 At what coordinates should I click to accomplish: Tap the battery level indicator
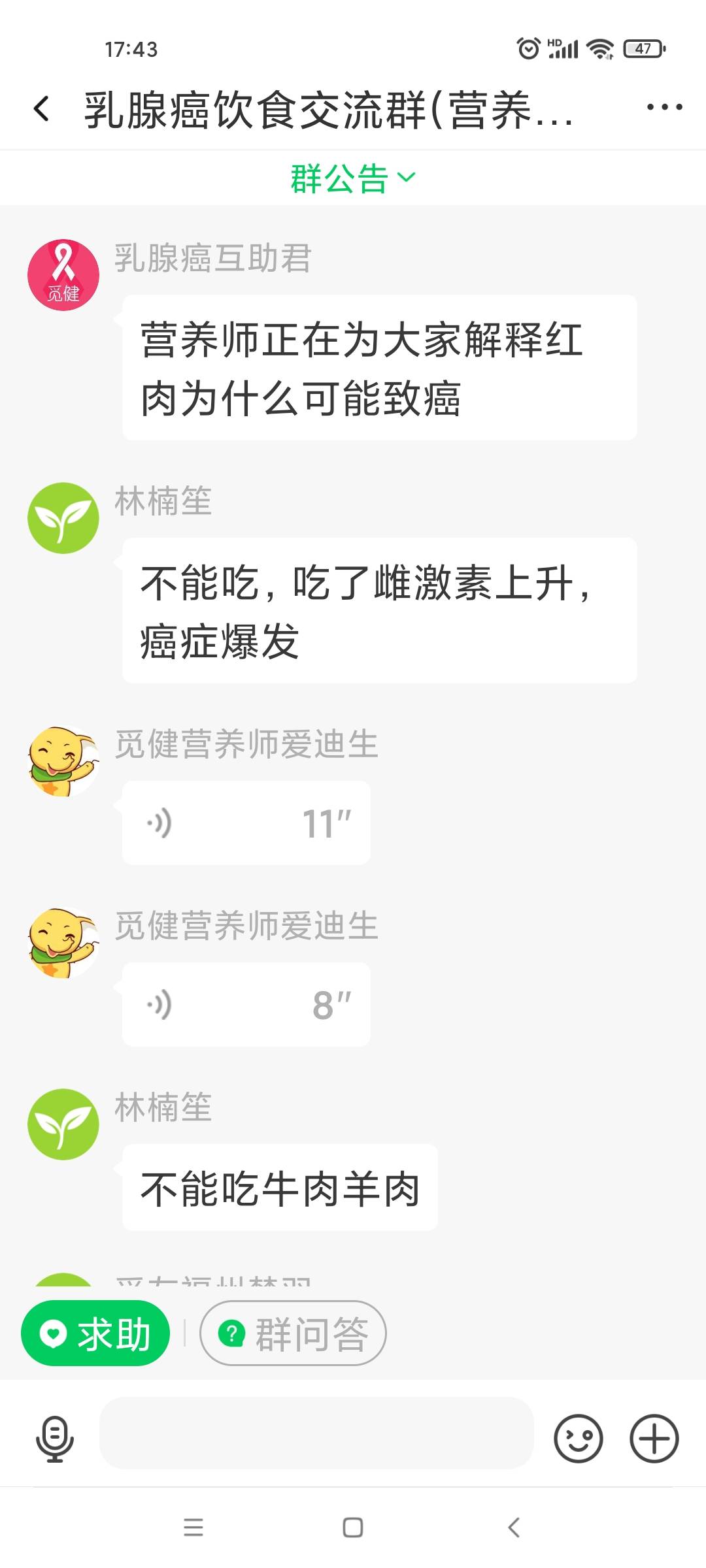click(x=644, y=49)
